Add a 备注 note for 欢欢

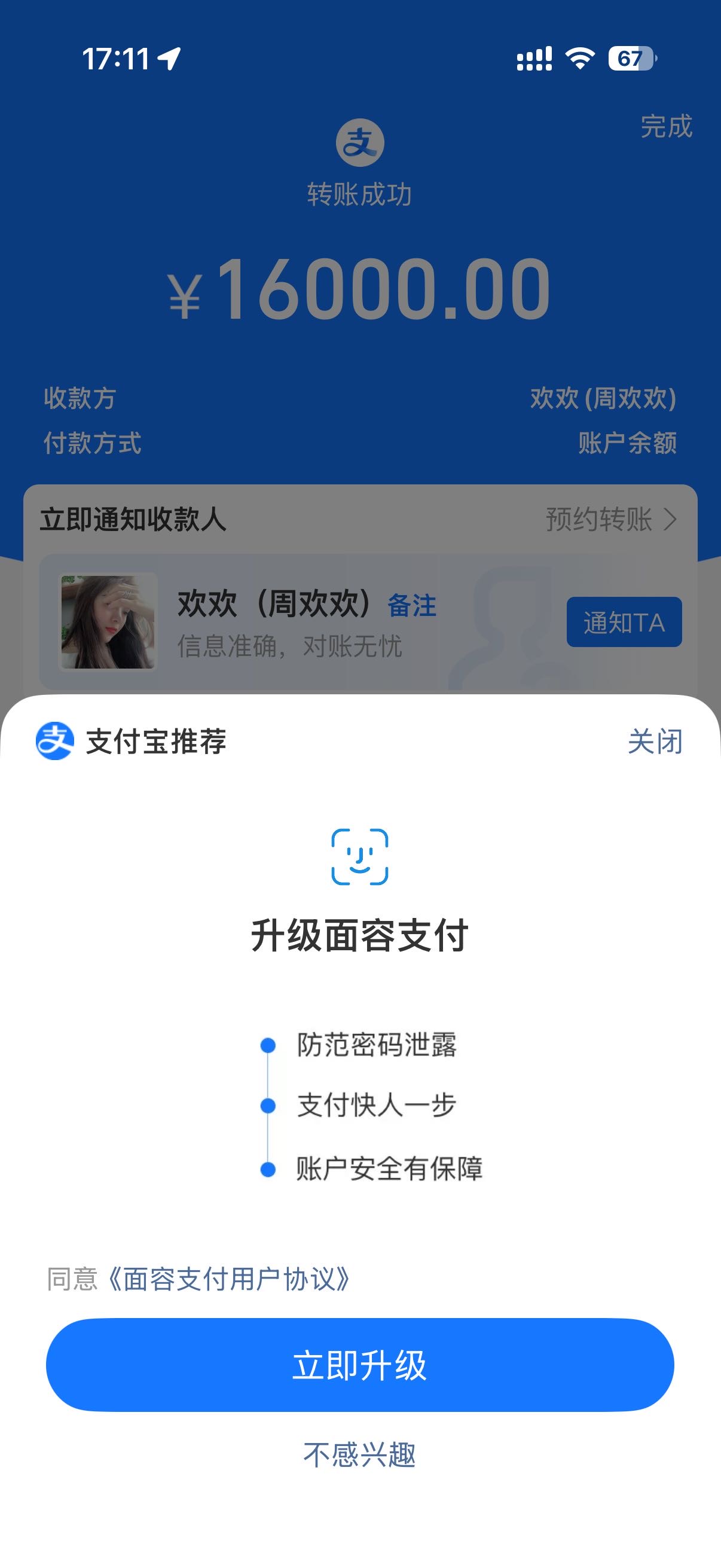(412, 606)
